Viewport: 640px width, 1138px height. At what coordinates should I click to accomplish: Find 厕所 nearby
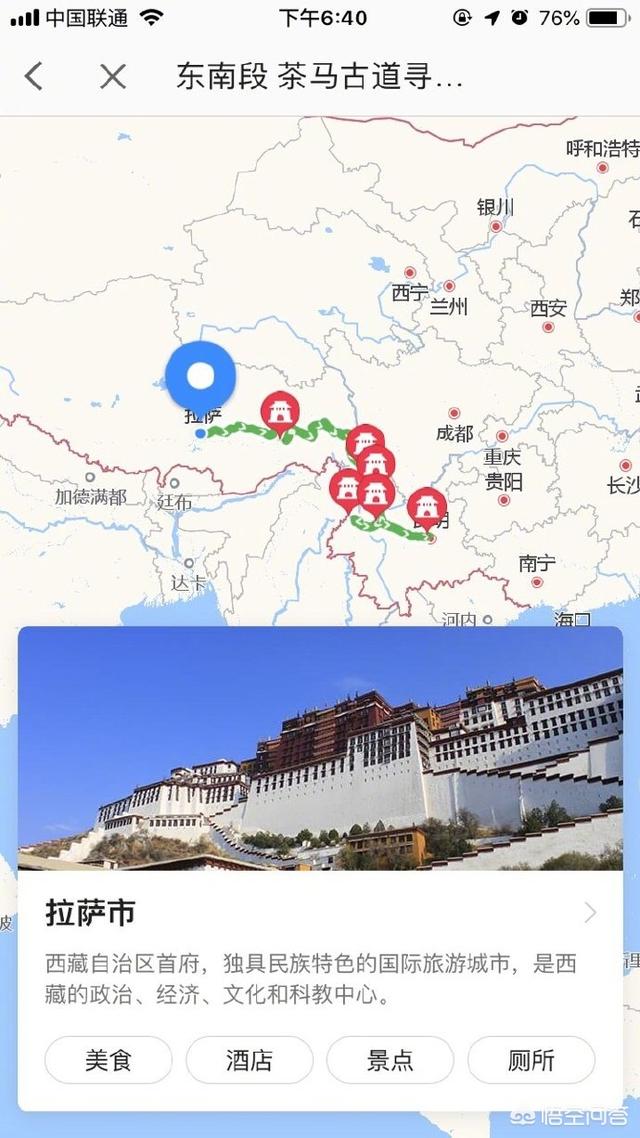[531, 1060]
